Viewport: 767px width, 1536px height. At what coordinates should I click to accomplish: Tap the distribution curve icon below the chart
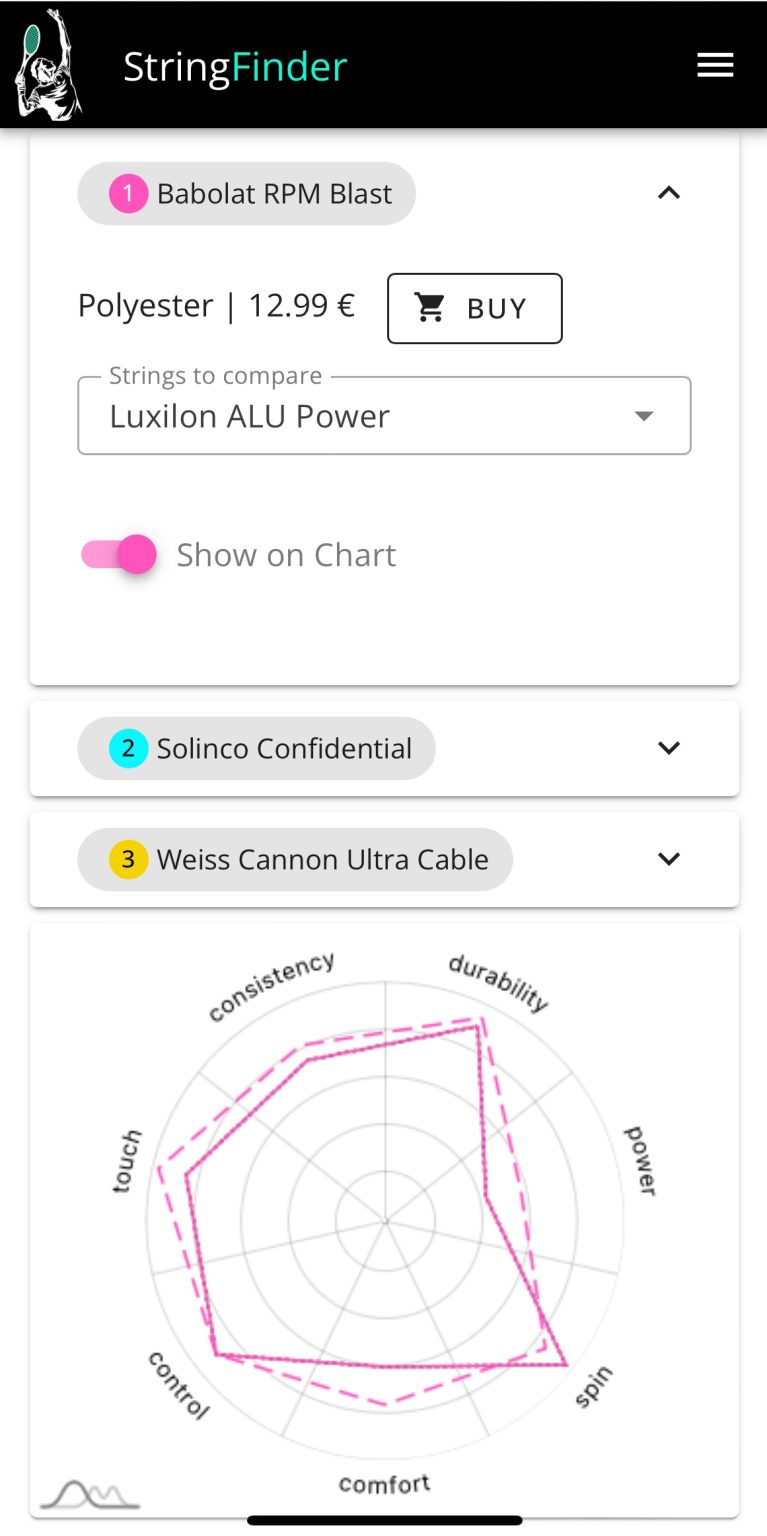click(89, 1493)
